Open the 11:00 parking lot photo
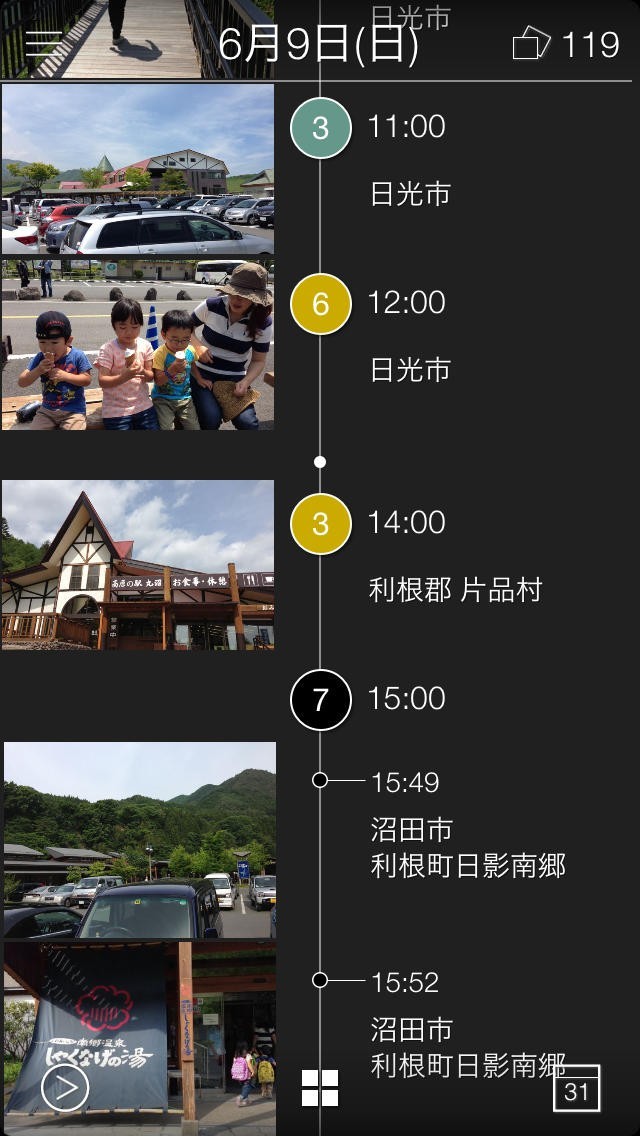This screenshot has height=1136, width=640. click(x=138, y=169)
